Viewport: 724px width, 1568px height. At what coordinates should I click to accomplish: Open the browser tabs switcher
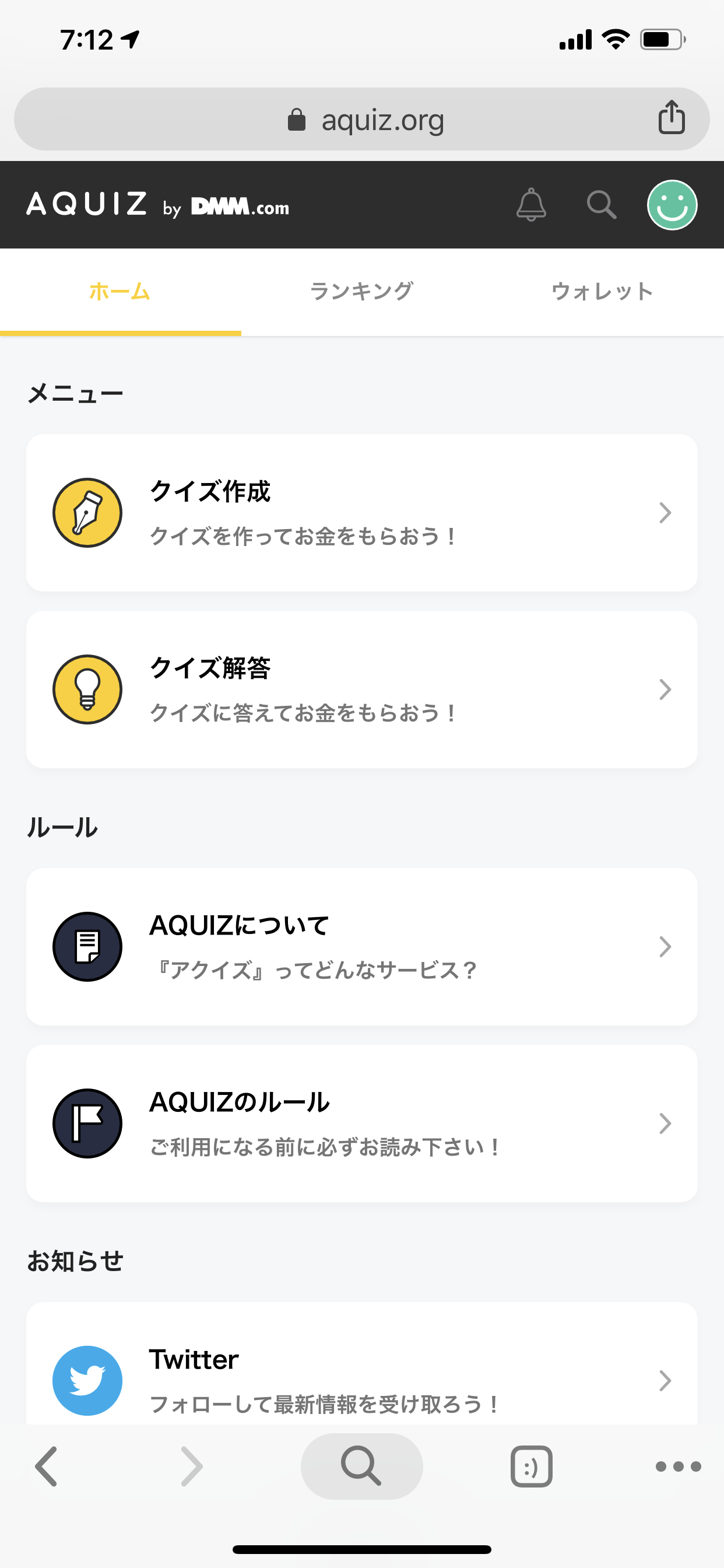[531, 1466]
